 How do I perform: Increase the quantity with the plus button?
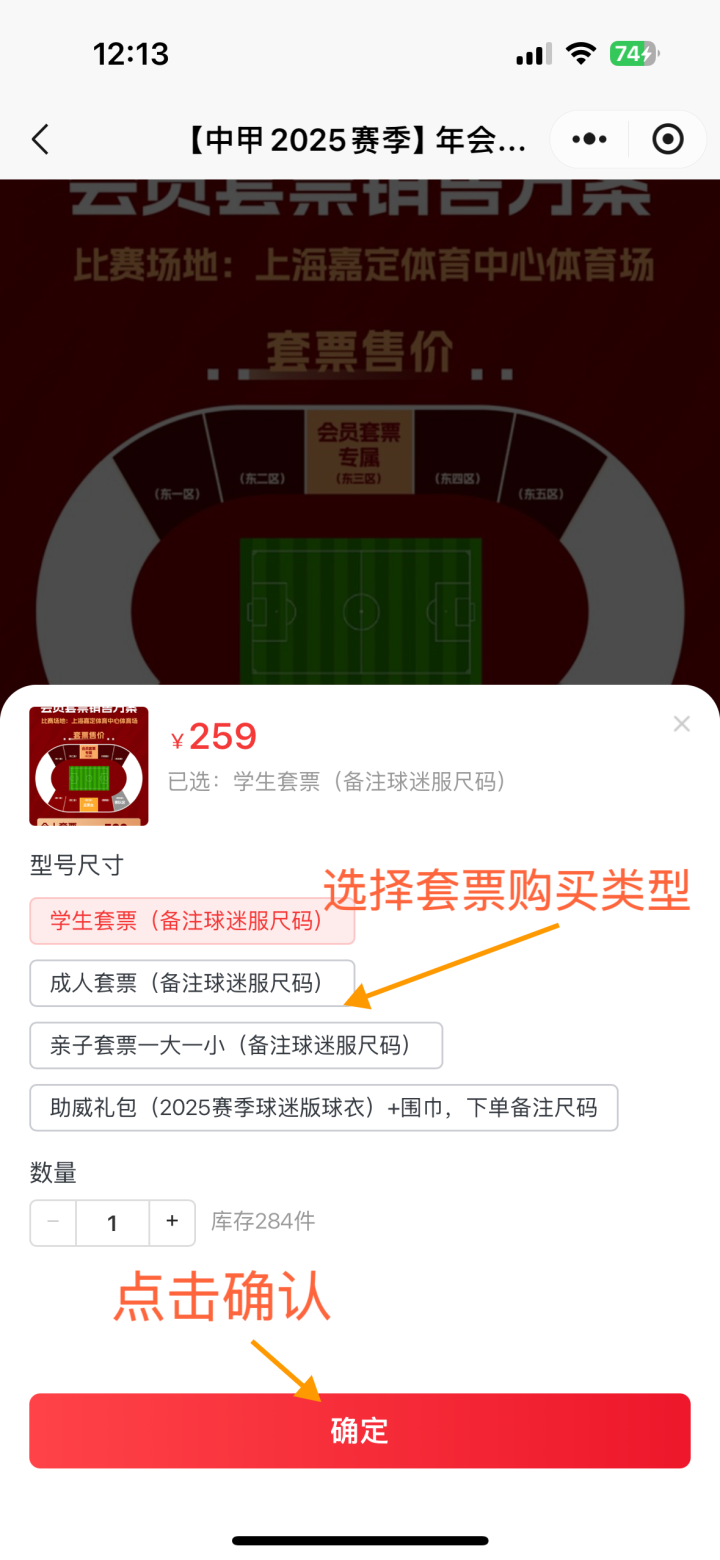[x=172, y=1222]
